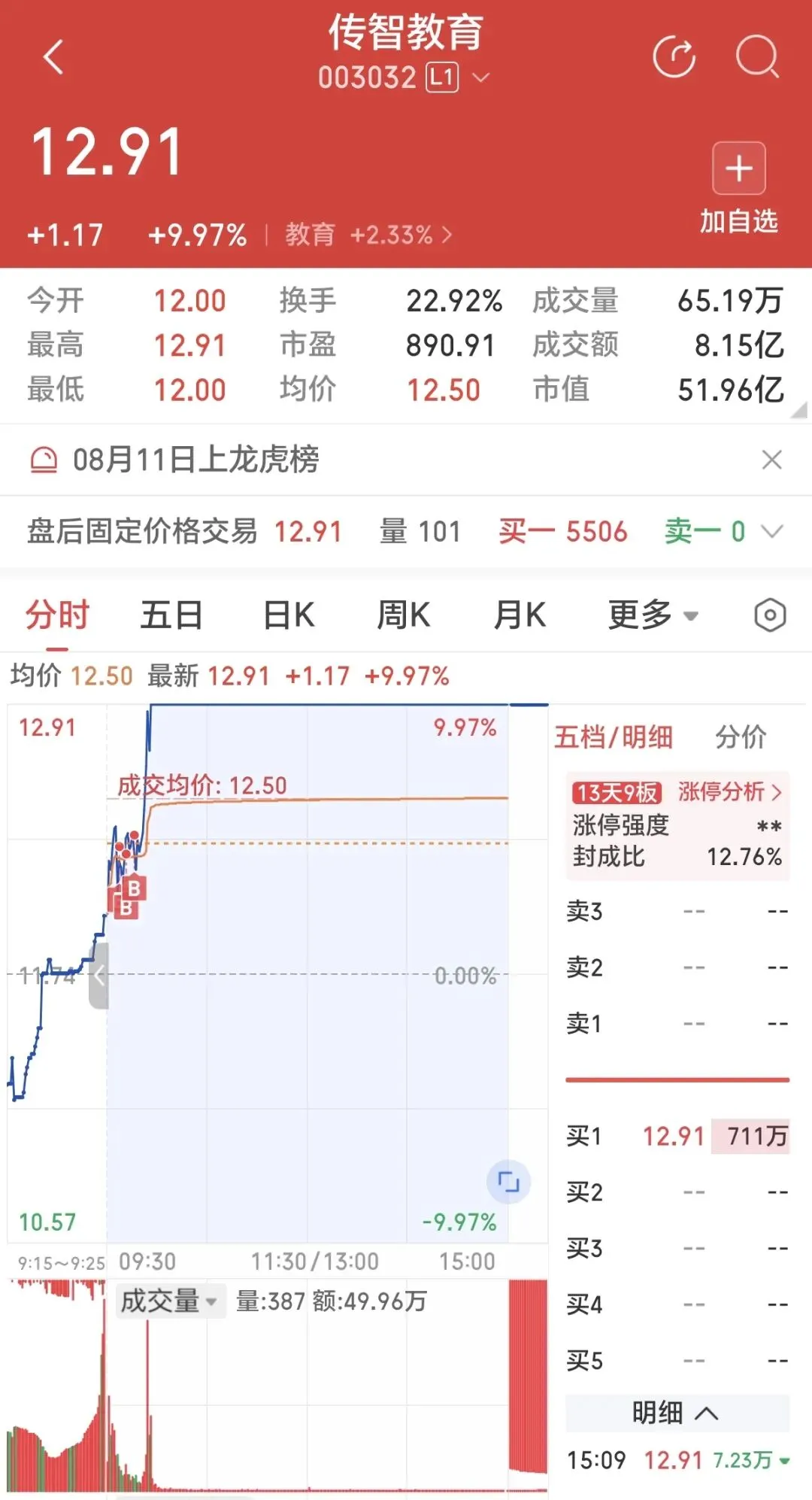Open the search magnifier icon
This screenshot has width=812, height=1500.
click(x=757, y=56)
